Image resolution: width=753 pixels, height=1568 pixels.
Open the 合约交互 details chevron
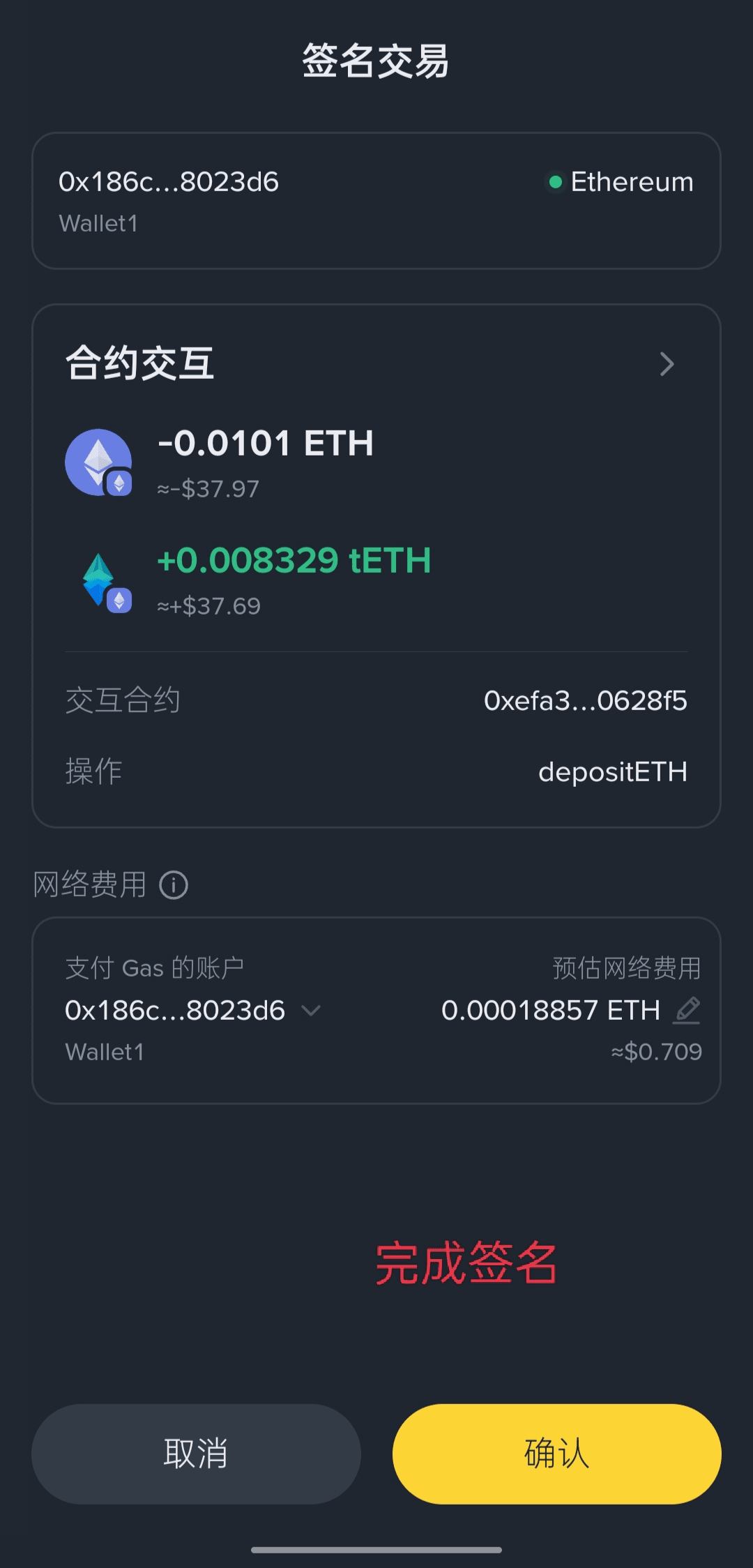click(667, 364)
